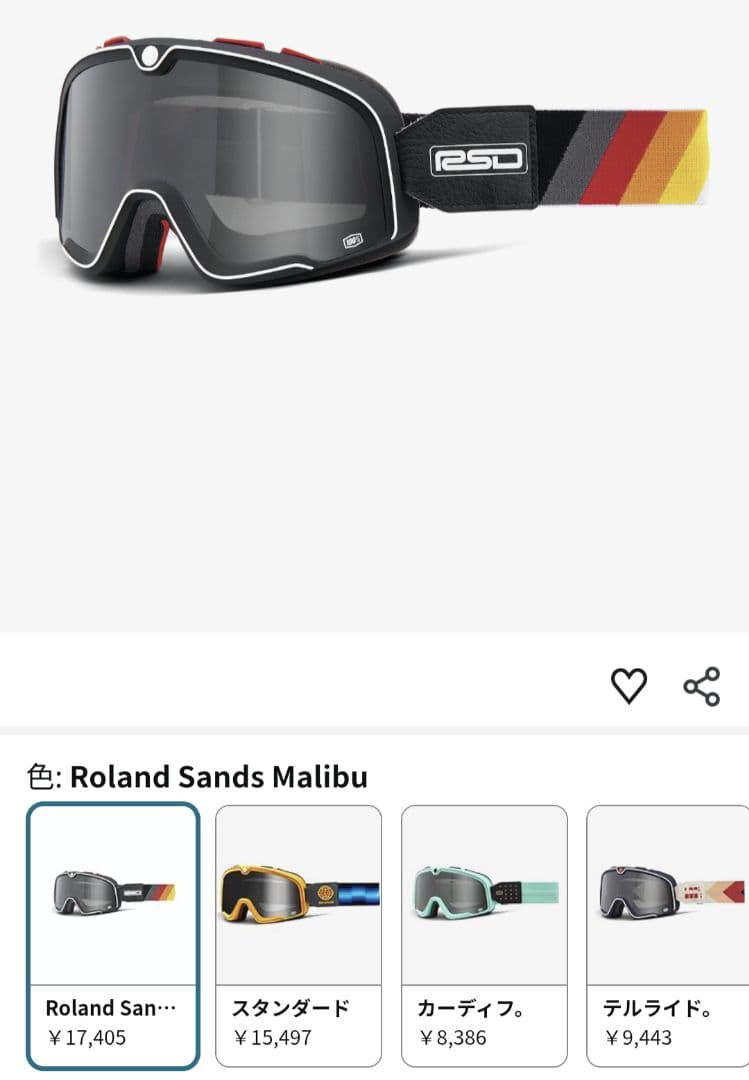Screen dimensions: 749x1080
Task: Select the カーディフ color variant
Action: coord(484,936)
